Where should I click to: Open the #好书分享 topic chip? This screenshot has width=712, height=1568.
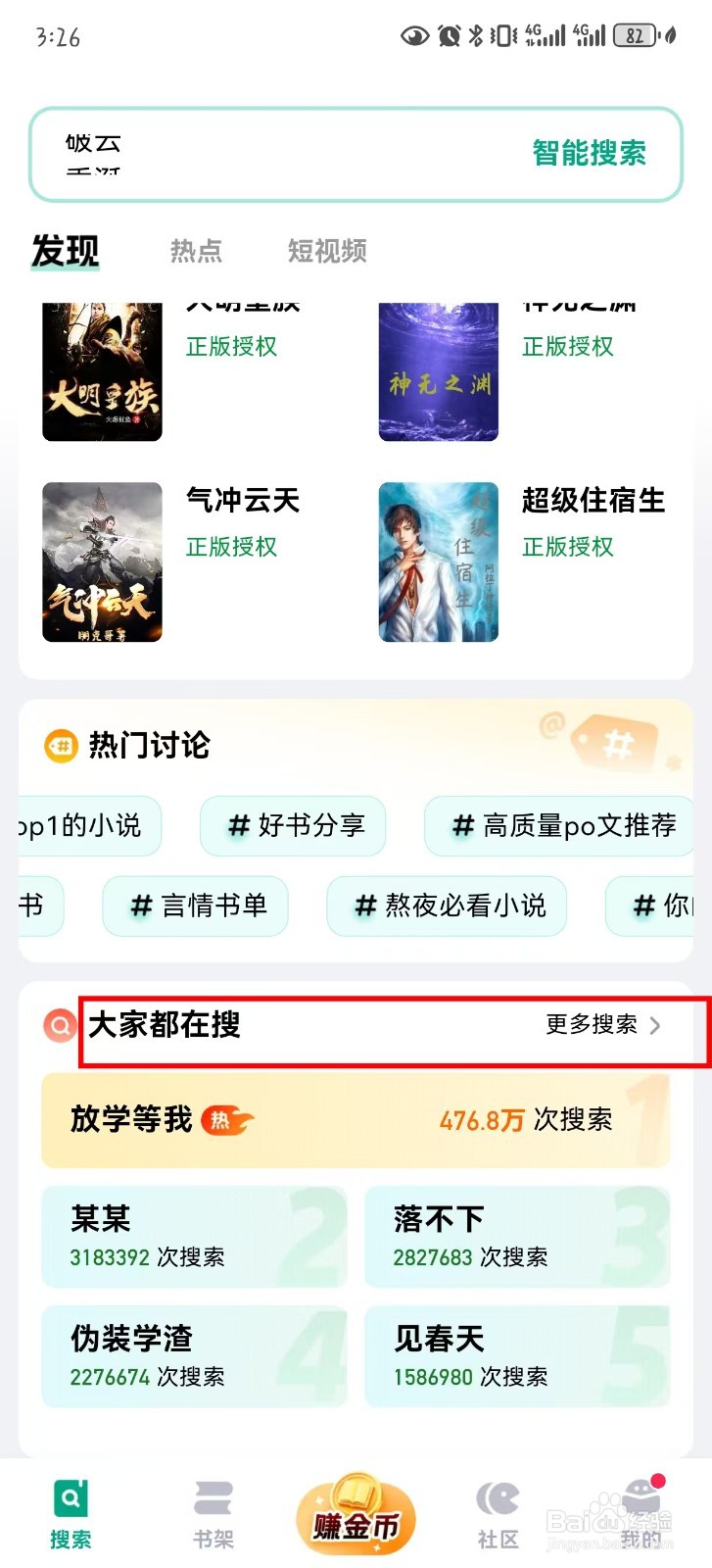click(x=293, y=826)
